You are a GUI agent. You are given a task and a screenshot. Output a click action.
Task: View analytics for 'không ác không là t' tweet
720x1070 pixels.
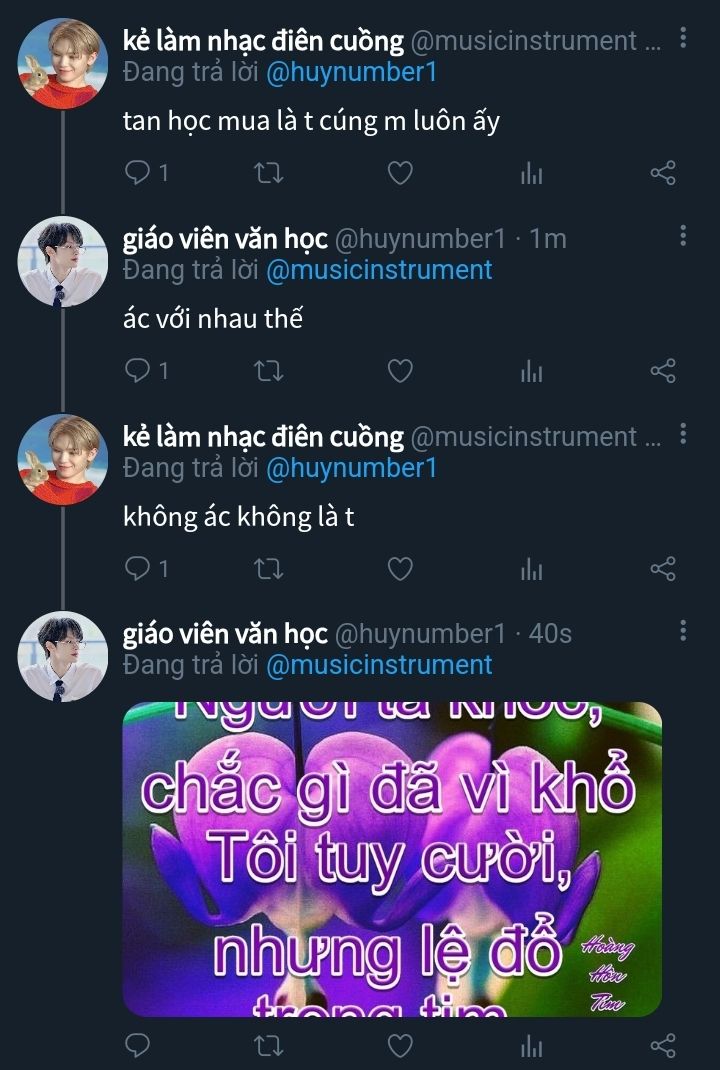click(x=531, y=570)
